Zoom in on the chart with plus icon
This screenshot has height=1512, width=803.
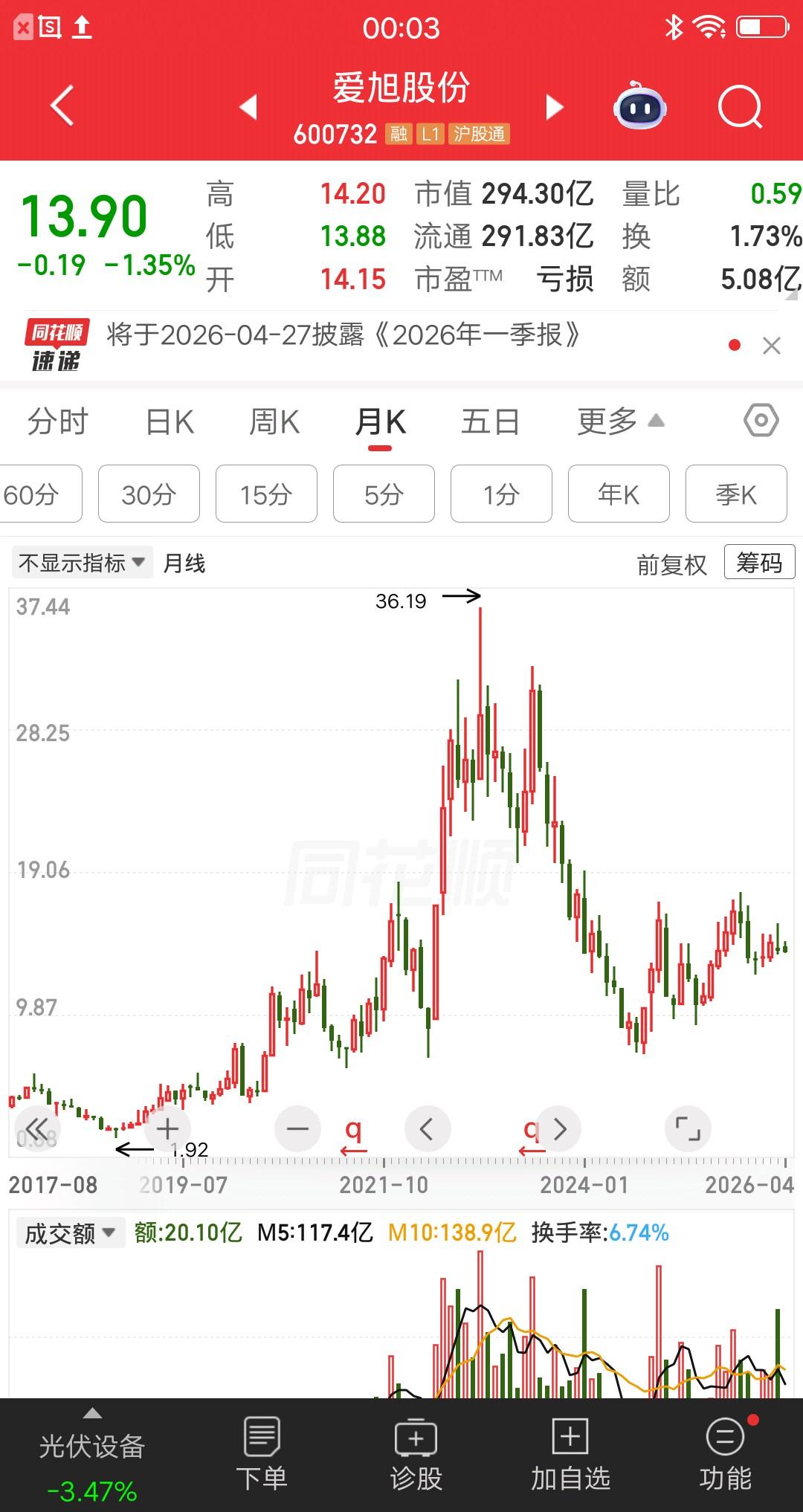(167, 1128)
